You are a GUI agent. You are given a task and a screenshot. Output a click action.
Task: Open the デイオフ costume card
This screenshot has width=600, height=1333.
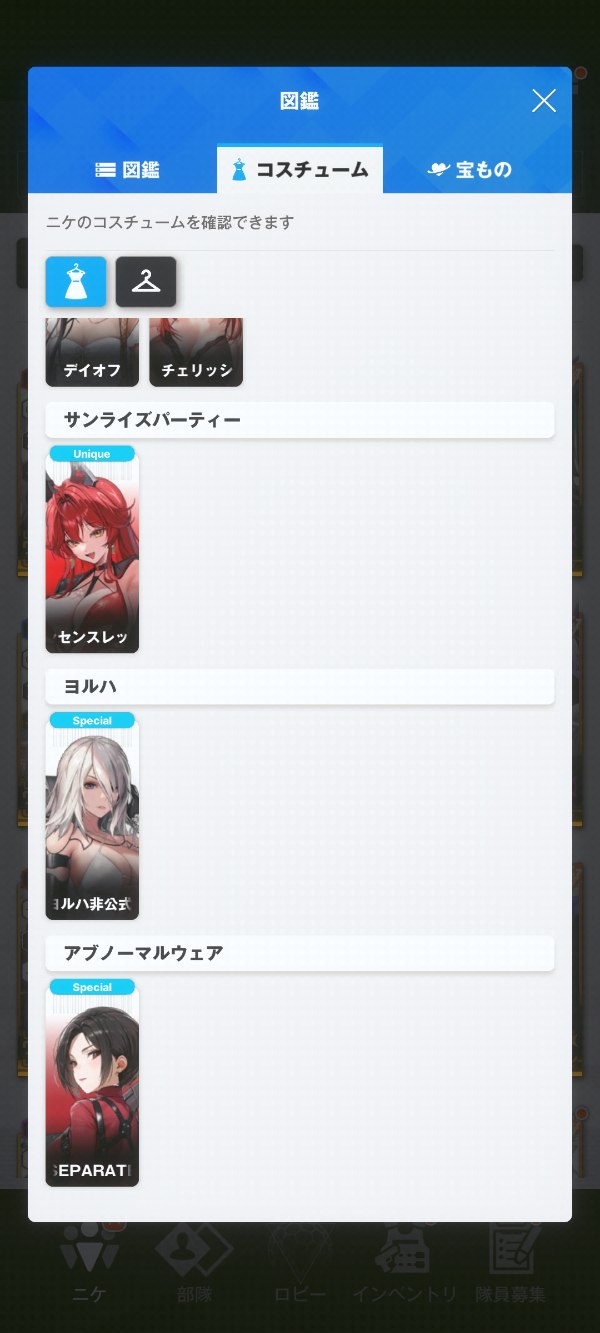click(92, 354)
